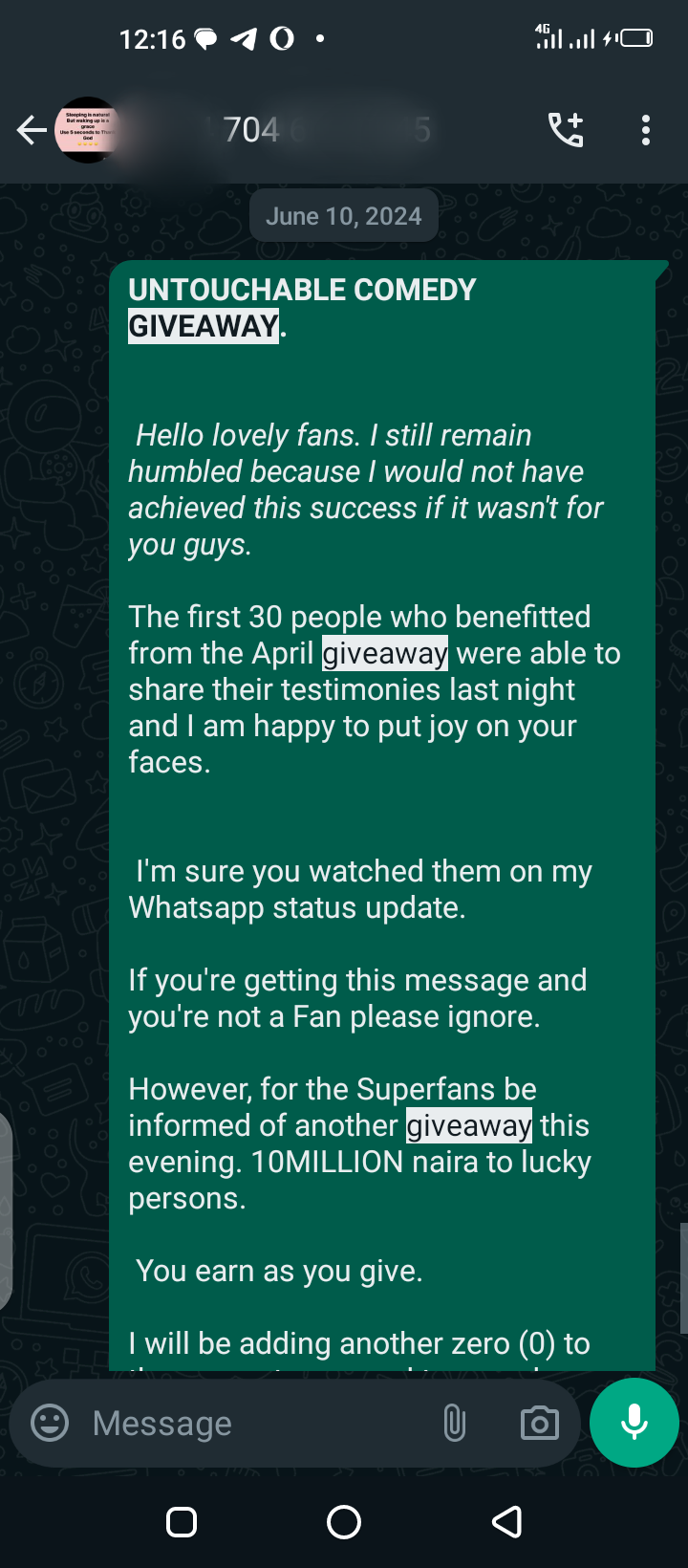Start a call with this contact
Screen dimensions: 688x1568
click(x=566, y=130)
